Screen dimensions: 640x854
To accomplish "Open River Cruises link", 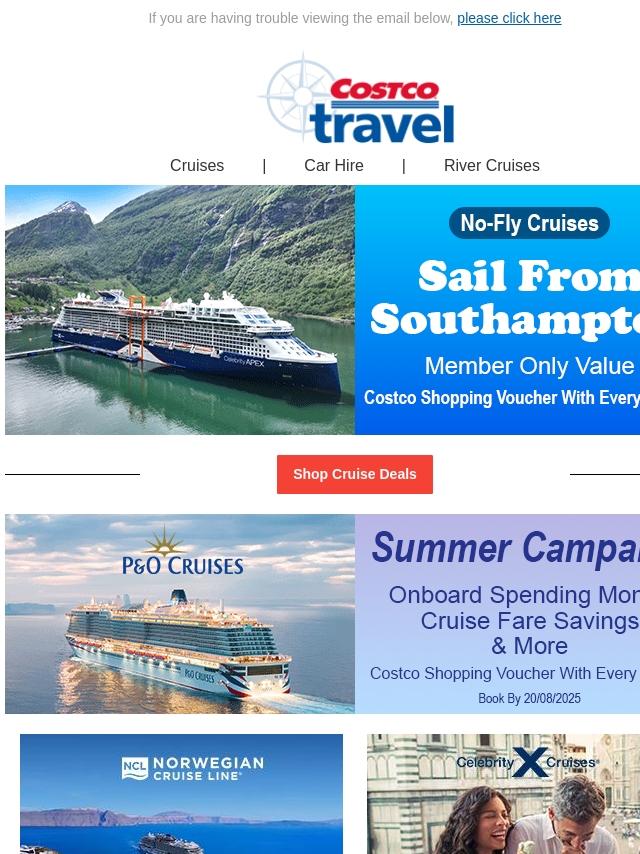I will point(491,166).
